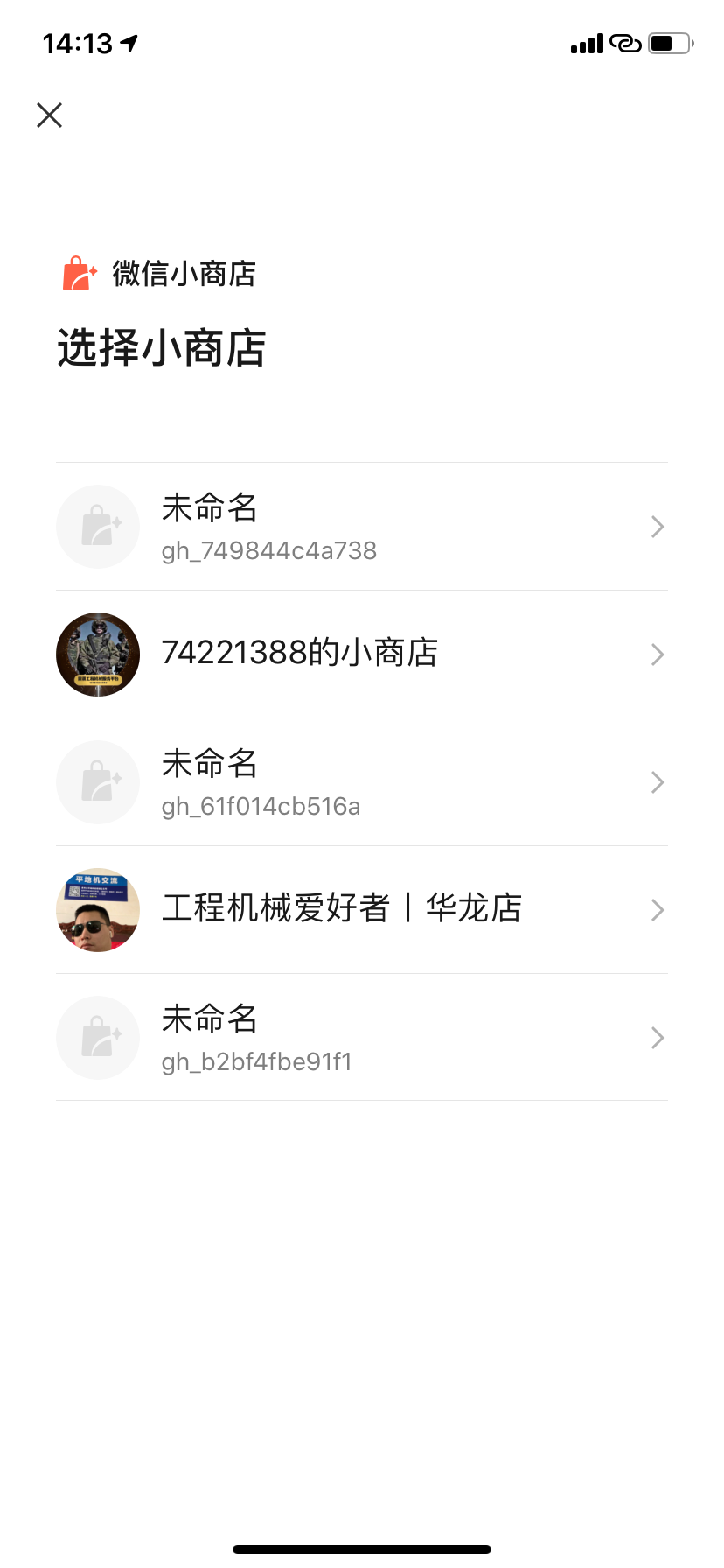The image size is (724, 1568).
Task: Open 74221388的小商店
Action: tap(361, 654)
